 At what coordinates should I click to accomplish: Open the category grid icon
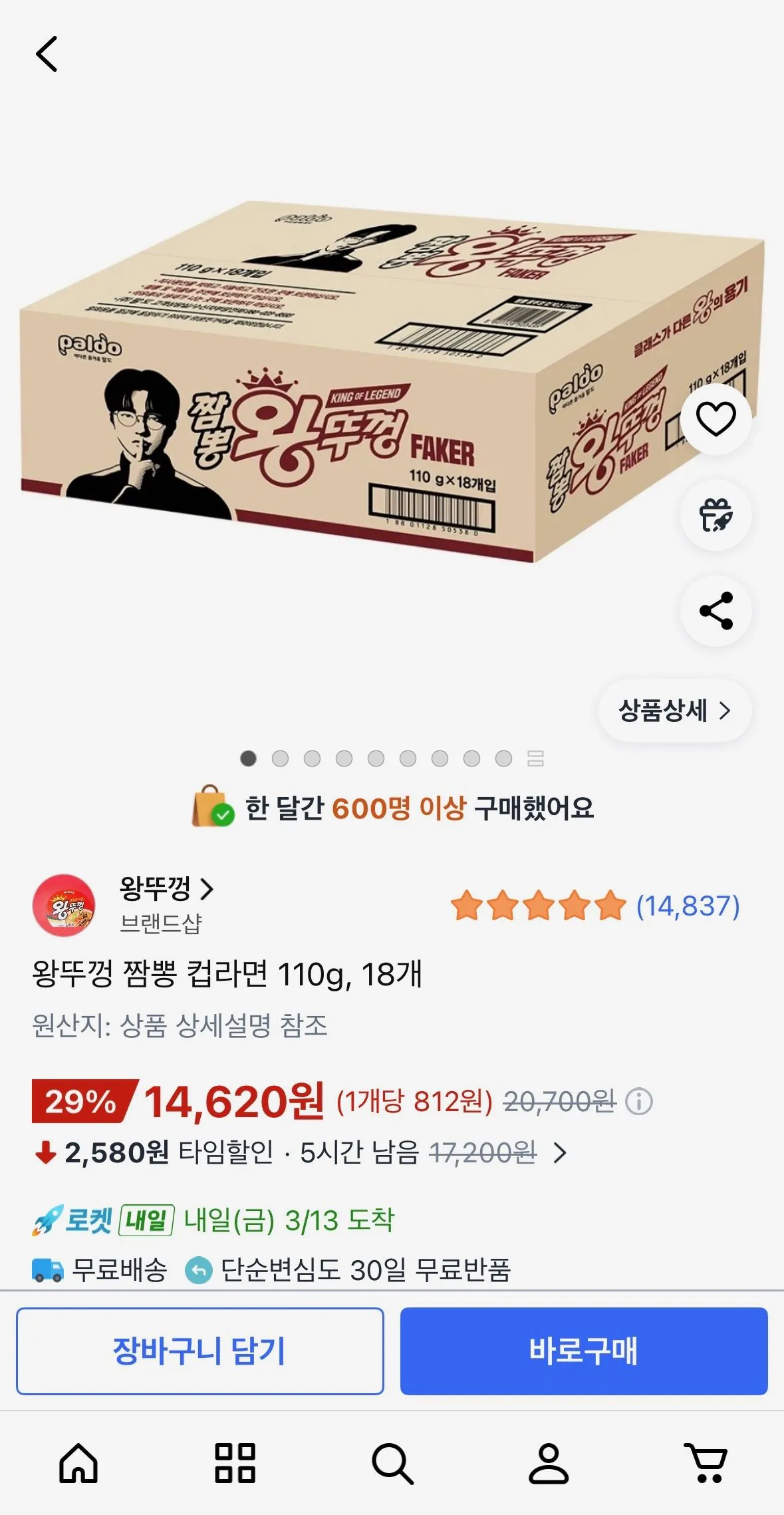(235, 1461)
